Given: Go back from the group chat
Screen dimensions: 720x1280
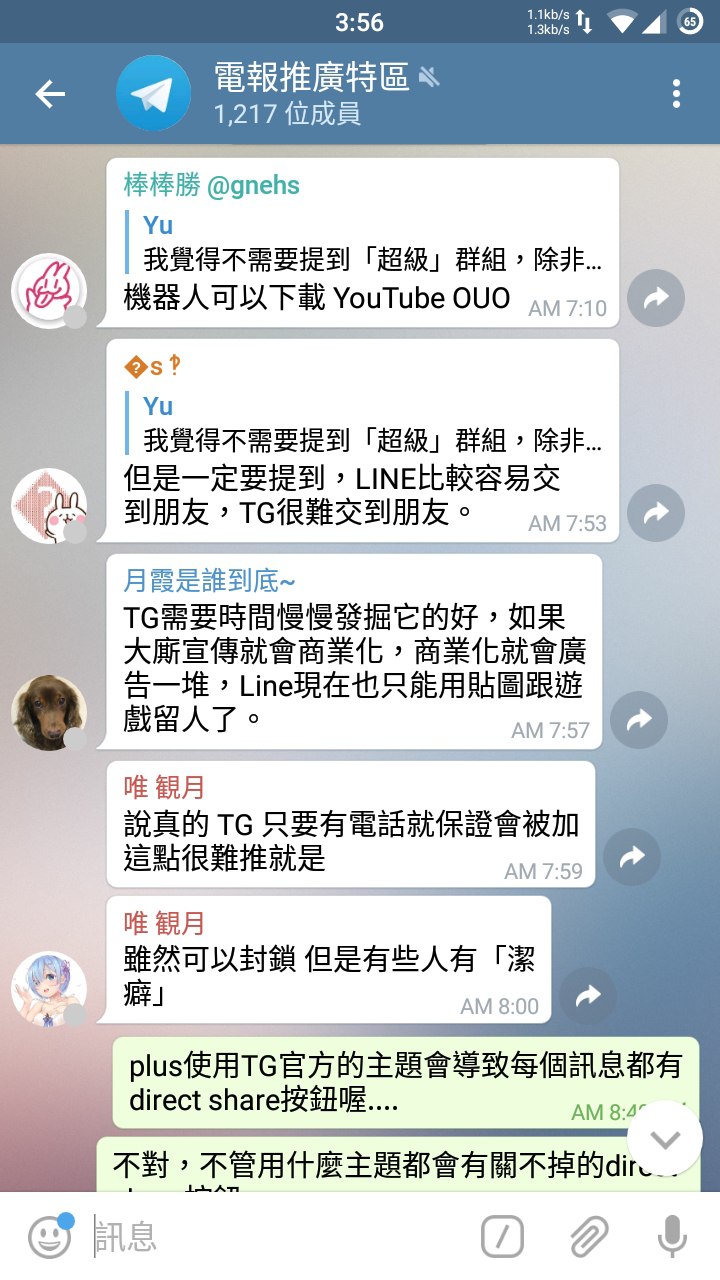Looking at the screenshot, I should pos(50,95).
